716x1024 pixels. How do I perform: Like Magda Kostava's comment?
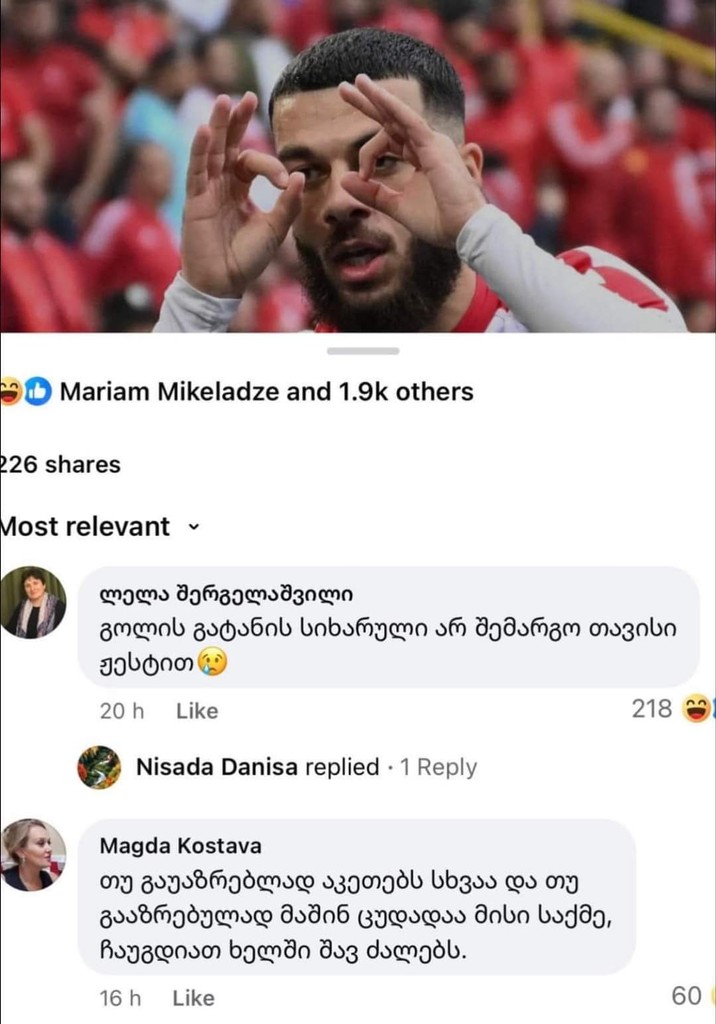pos(193,998)
